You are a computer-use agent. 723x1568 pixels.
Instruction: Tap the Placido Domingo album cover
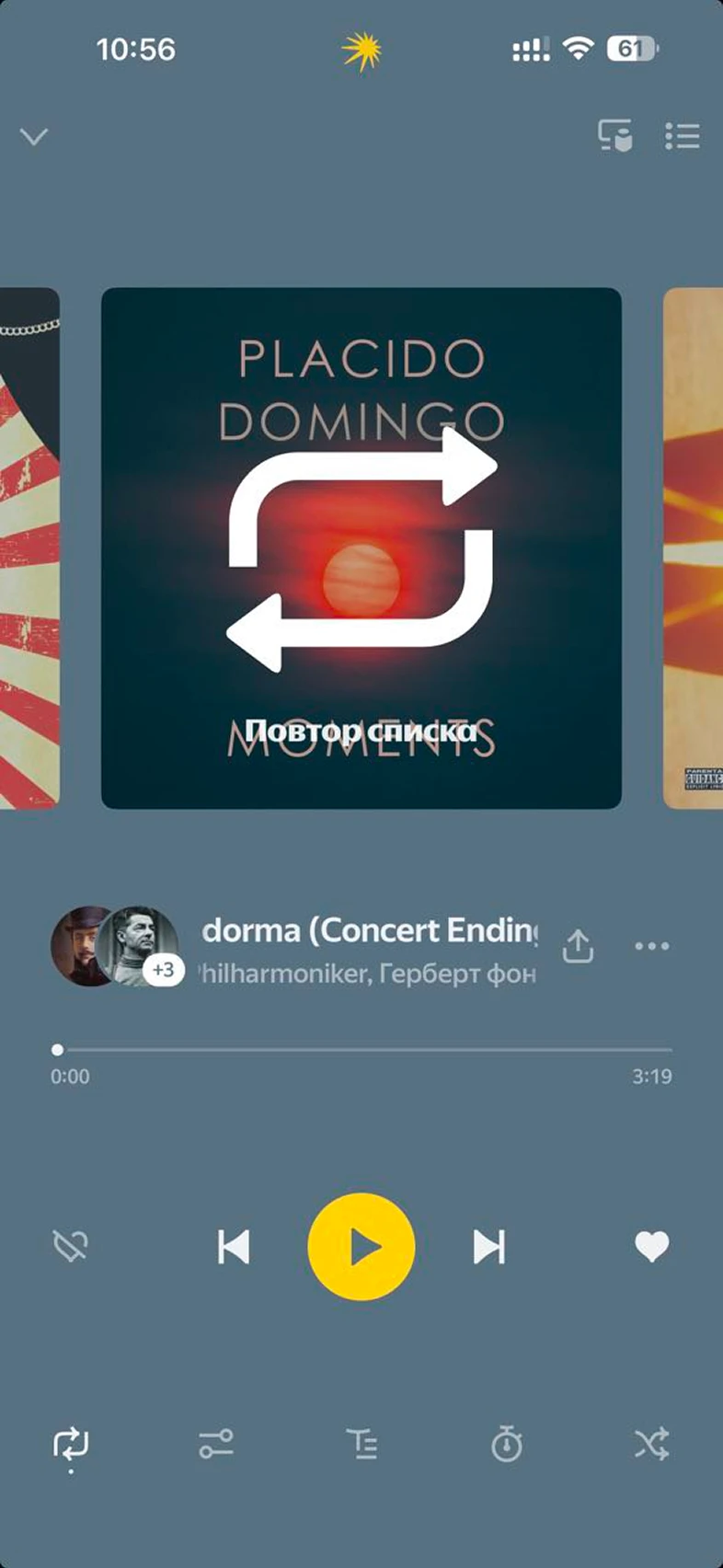361,548
